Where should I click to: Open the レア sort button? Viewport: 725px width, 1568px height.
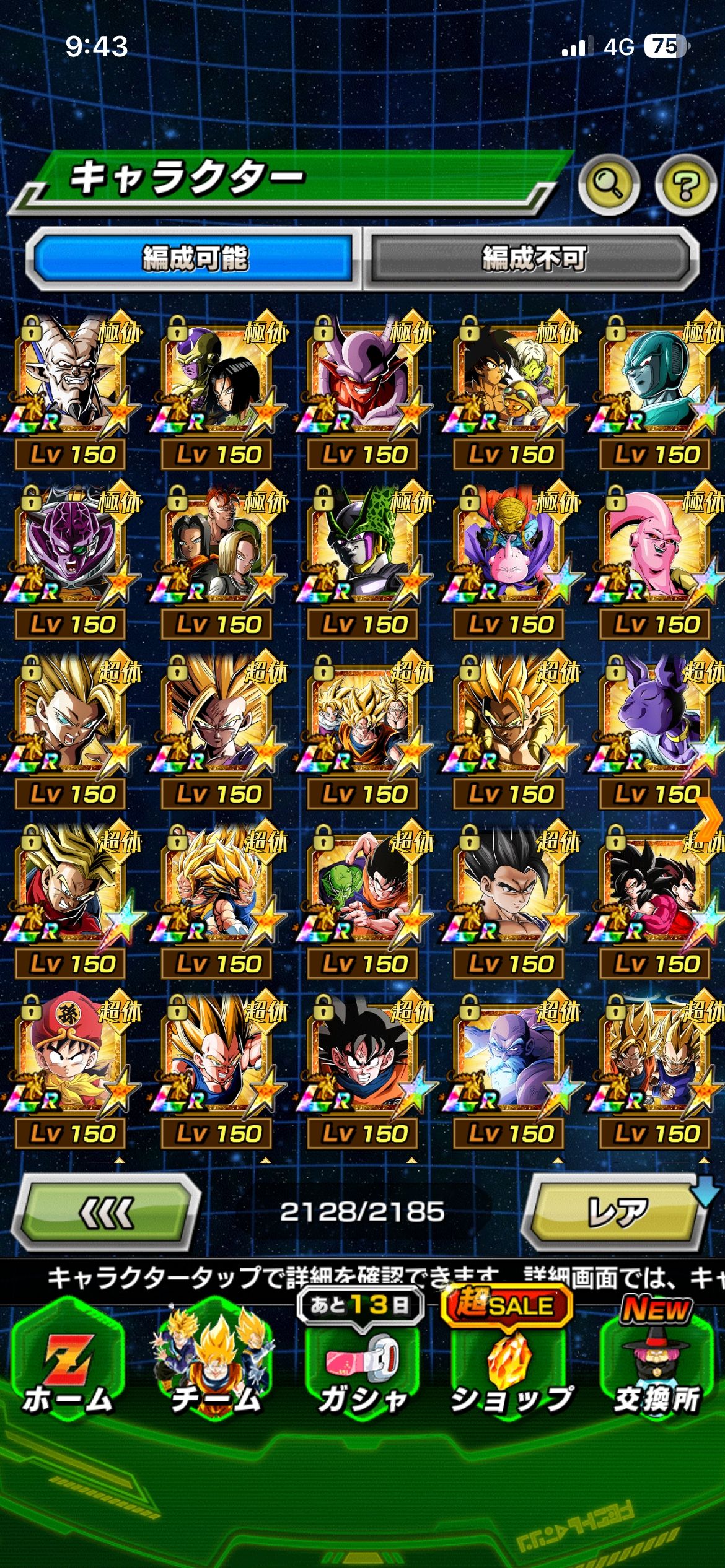pos(617,1211)
